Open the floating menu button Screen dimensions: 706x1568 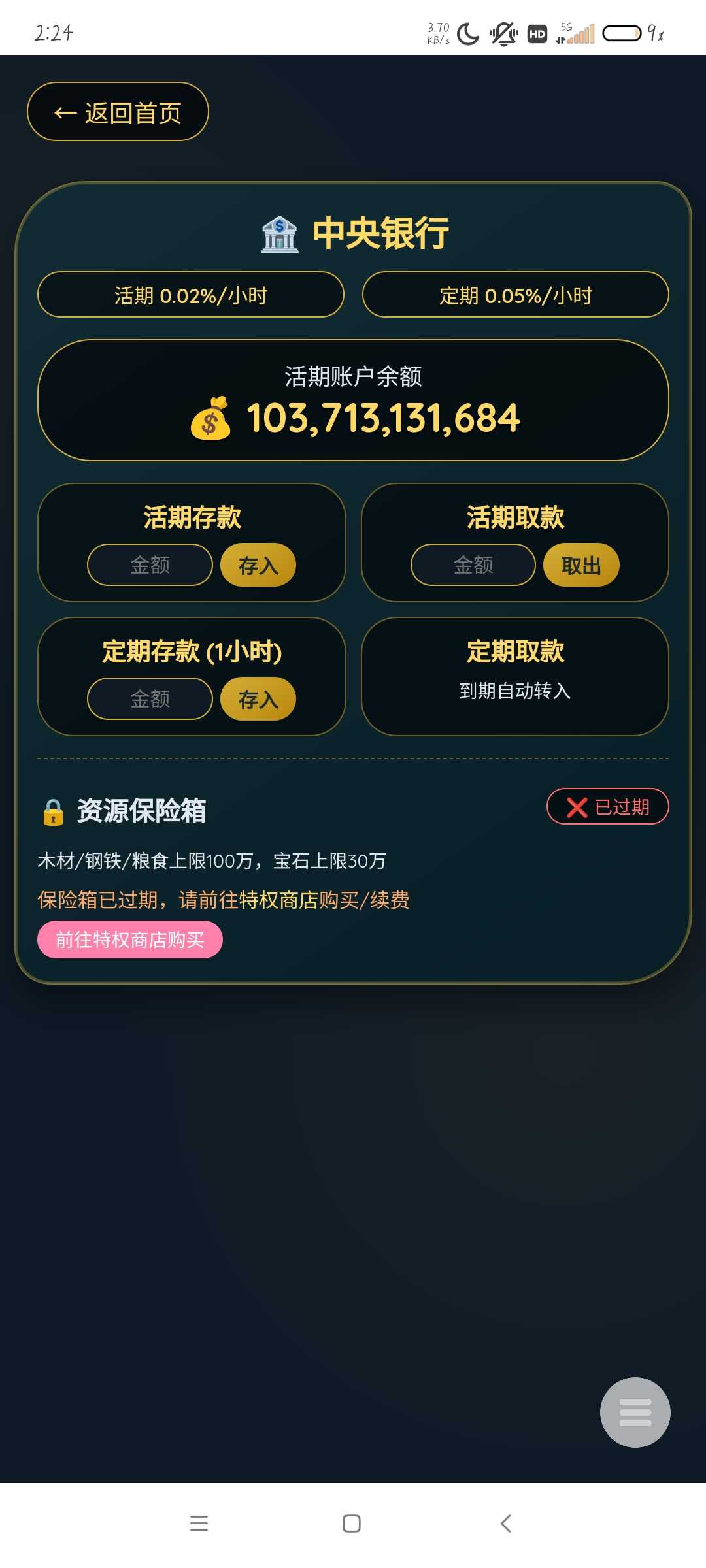(635, 1413)
